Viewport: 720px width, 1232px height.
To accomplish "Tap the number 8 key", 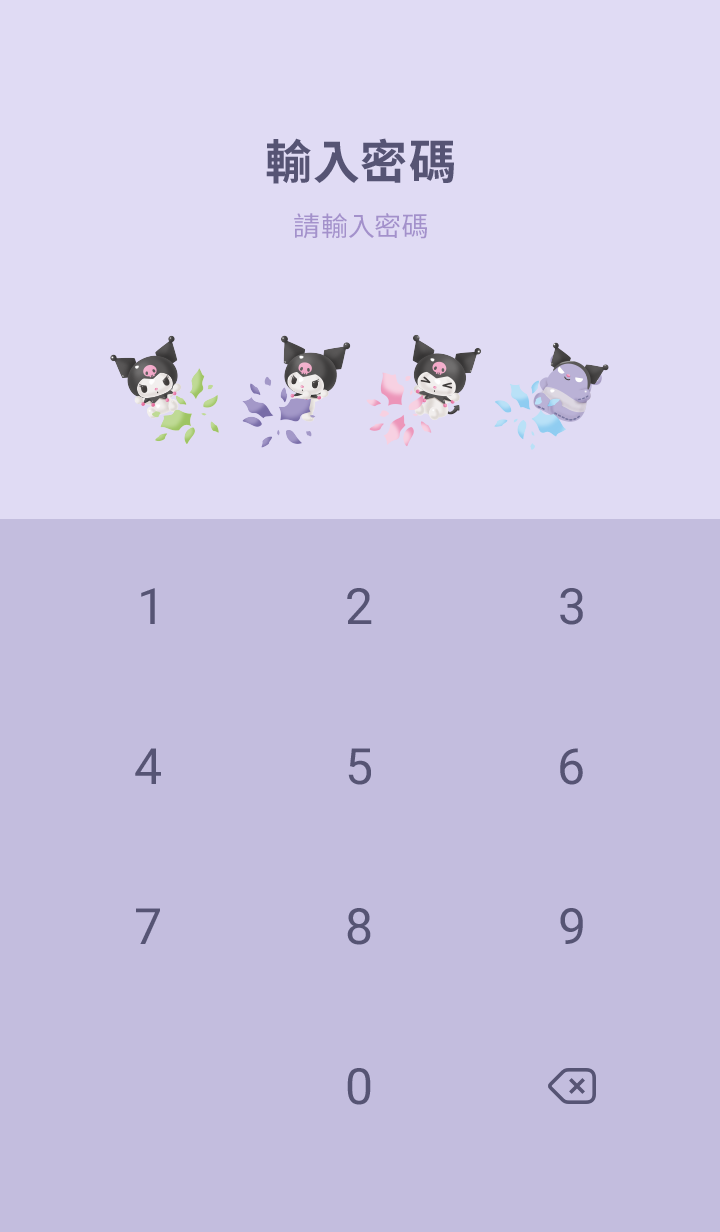I will [x=359, y=927].
